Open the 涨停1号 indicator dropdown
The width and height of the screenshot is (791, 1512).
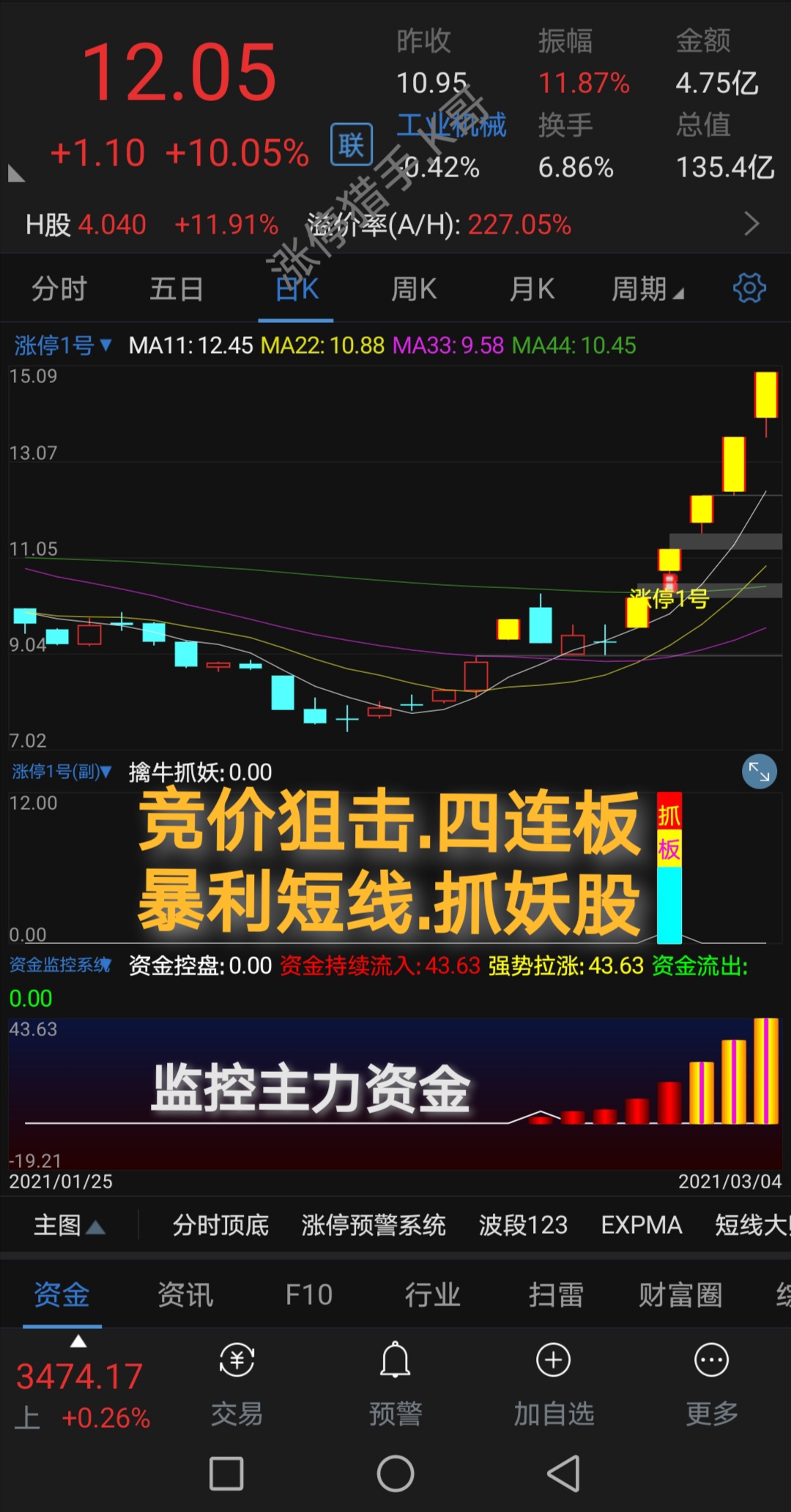[62, 345]
